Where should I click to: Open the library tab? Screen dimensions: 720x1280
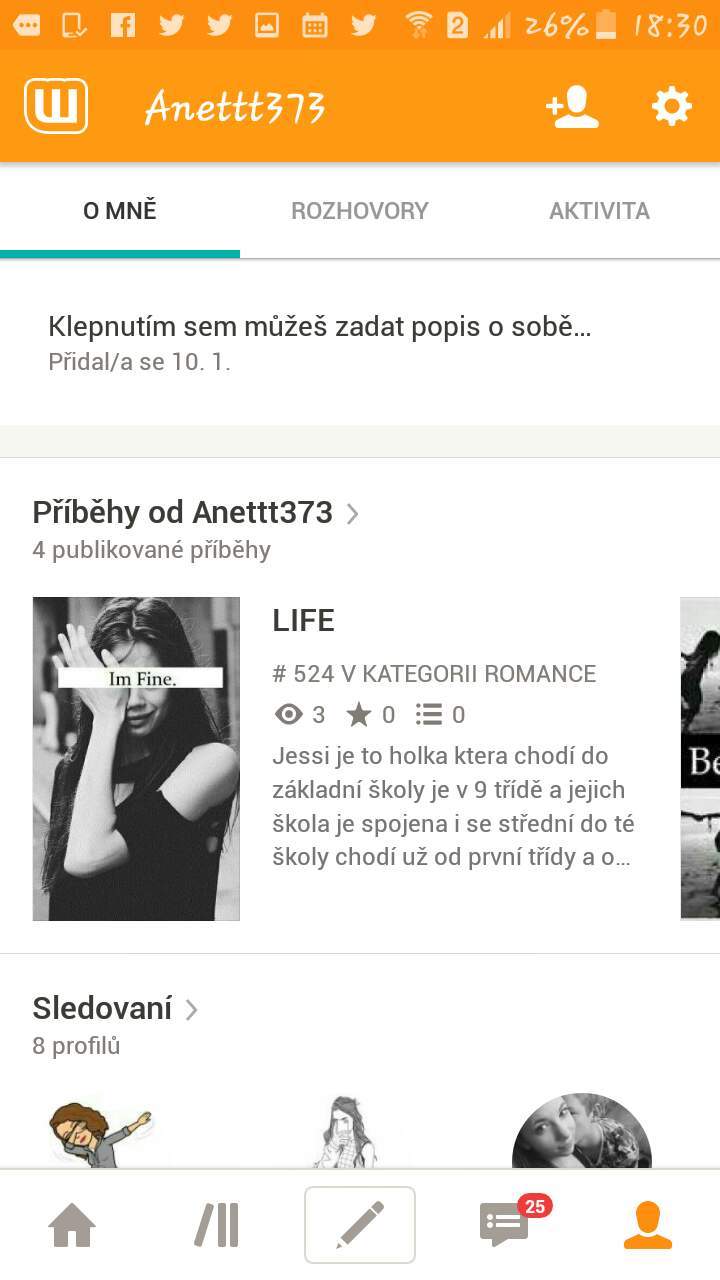tap(216, 1225)
